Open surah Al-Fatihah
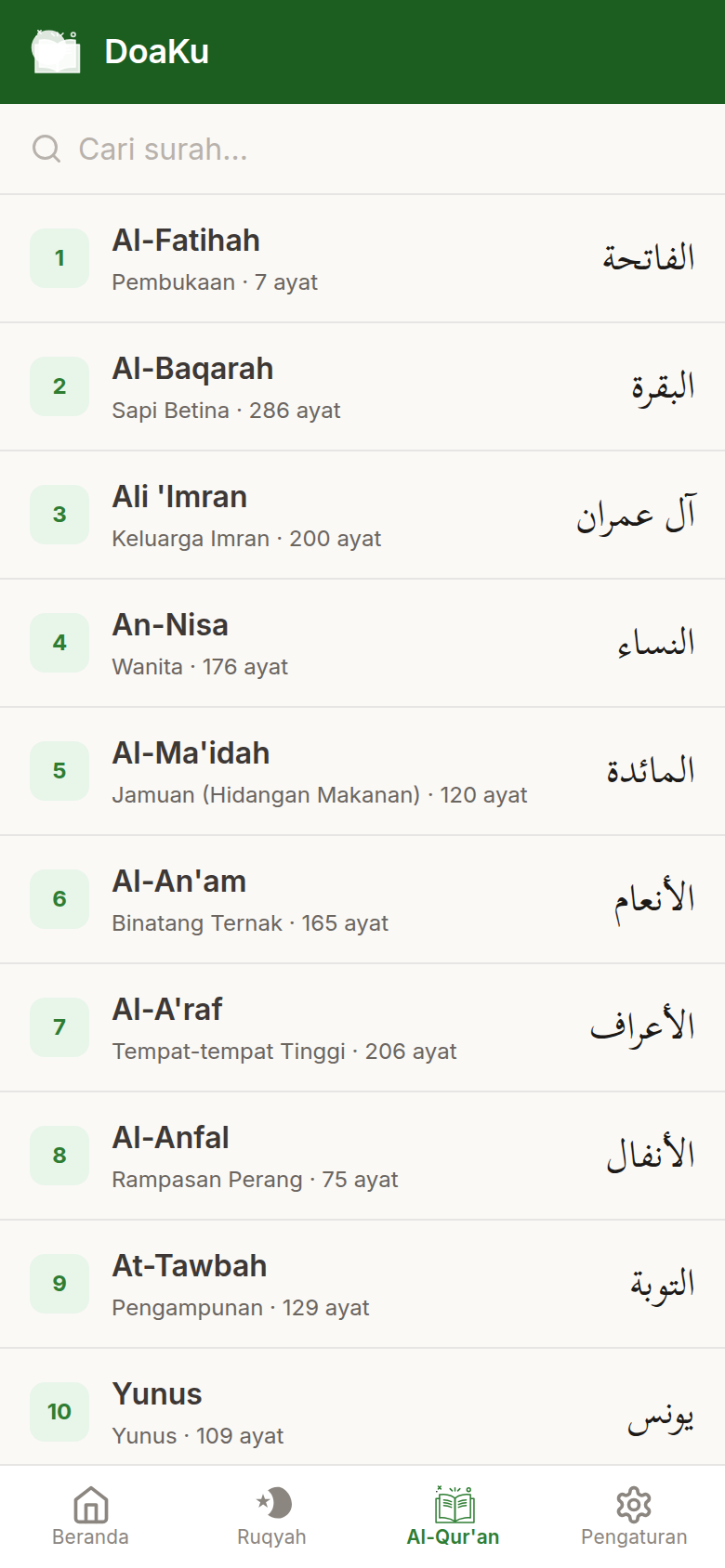 tap(362, 258)
